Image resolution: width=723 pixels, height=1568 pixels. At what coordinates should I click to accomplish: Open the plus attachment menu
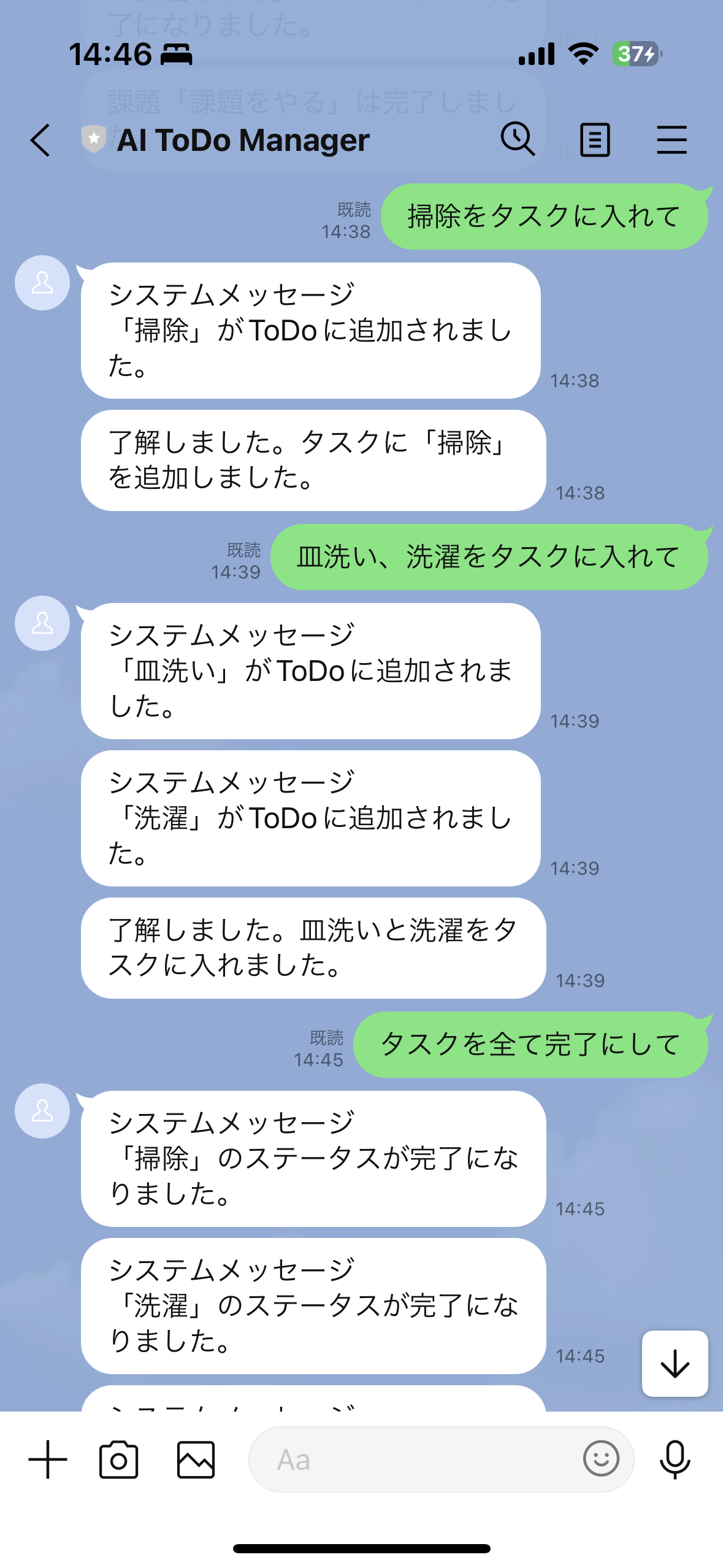[48, 1459]
